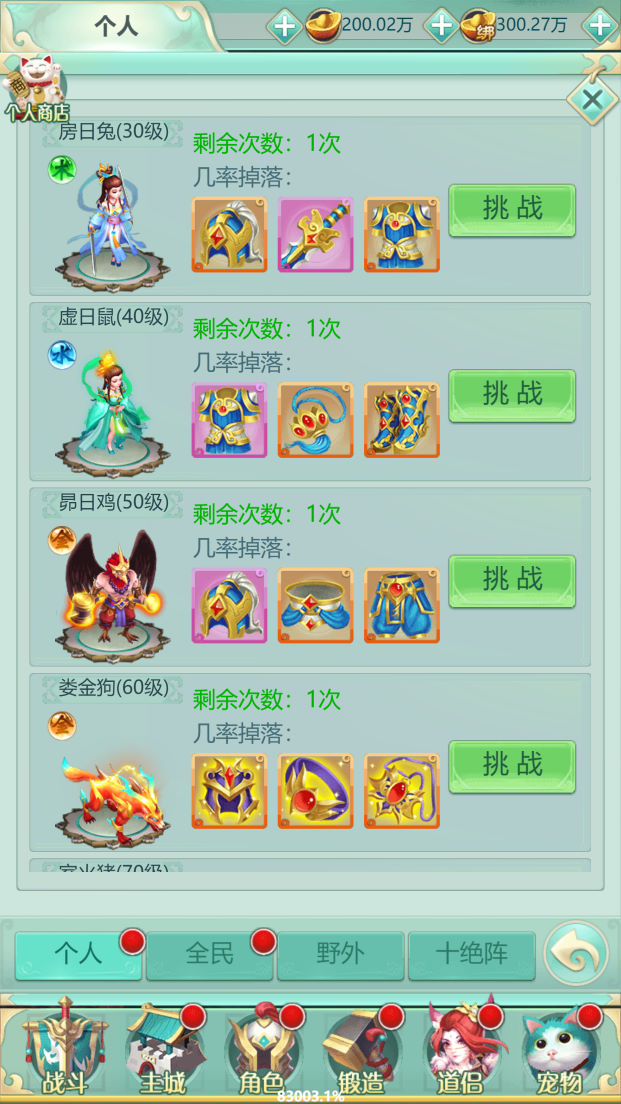Open 宠物 in the bottom navigation
Image resolution: width=621 pixels, height=1104 pixels.
[x=558, y=1050]
